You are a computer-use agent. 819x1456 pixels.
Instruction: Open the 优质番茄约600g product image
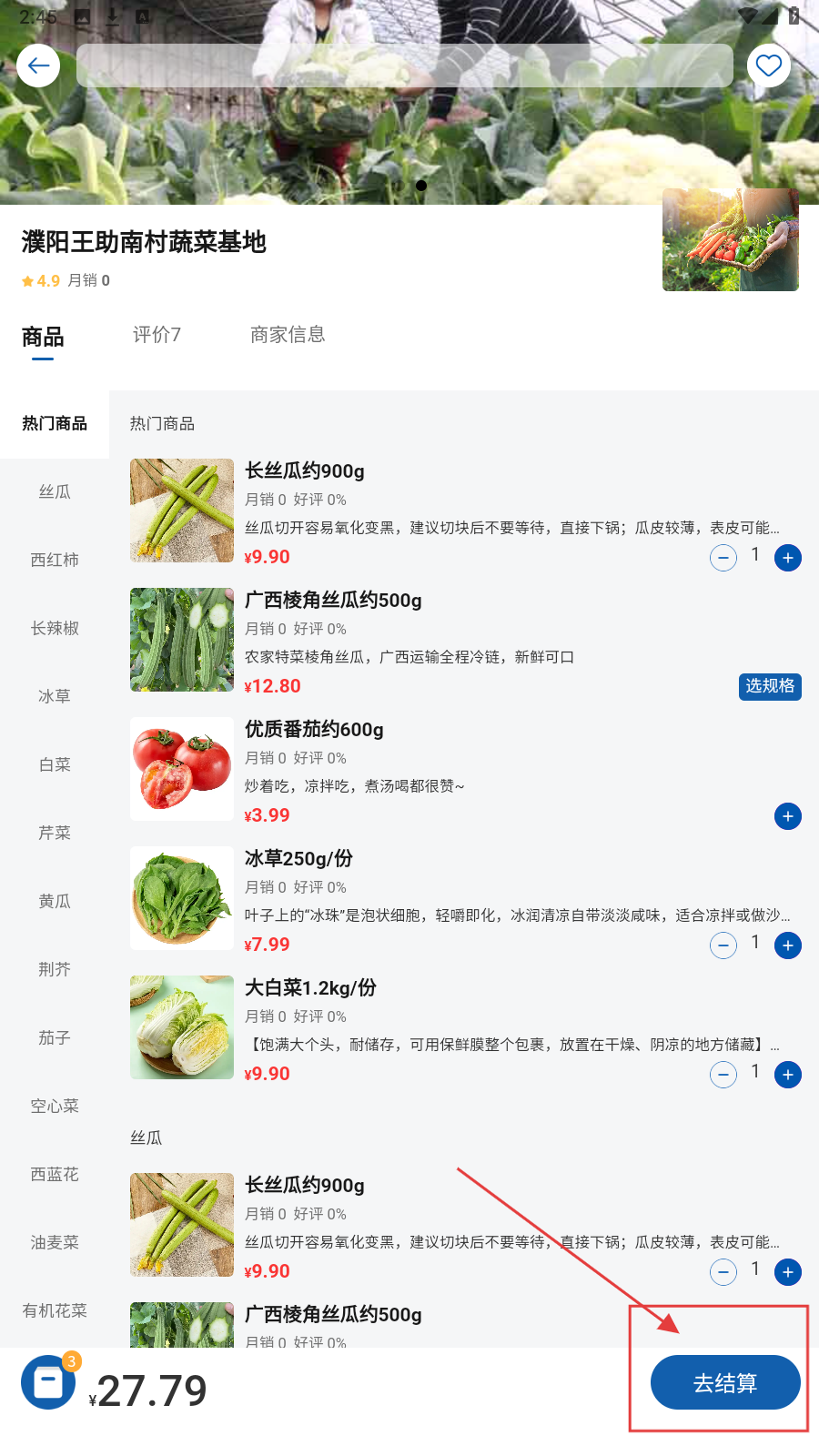point(182,769)
